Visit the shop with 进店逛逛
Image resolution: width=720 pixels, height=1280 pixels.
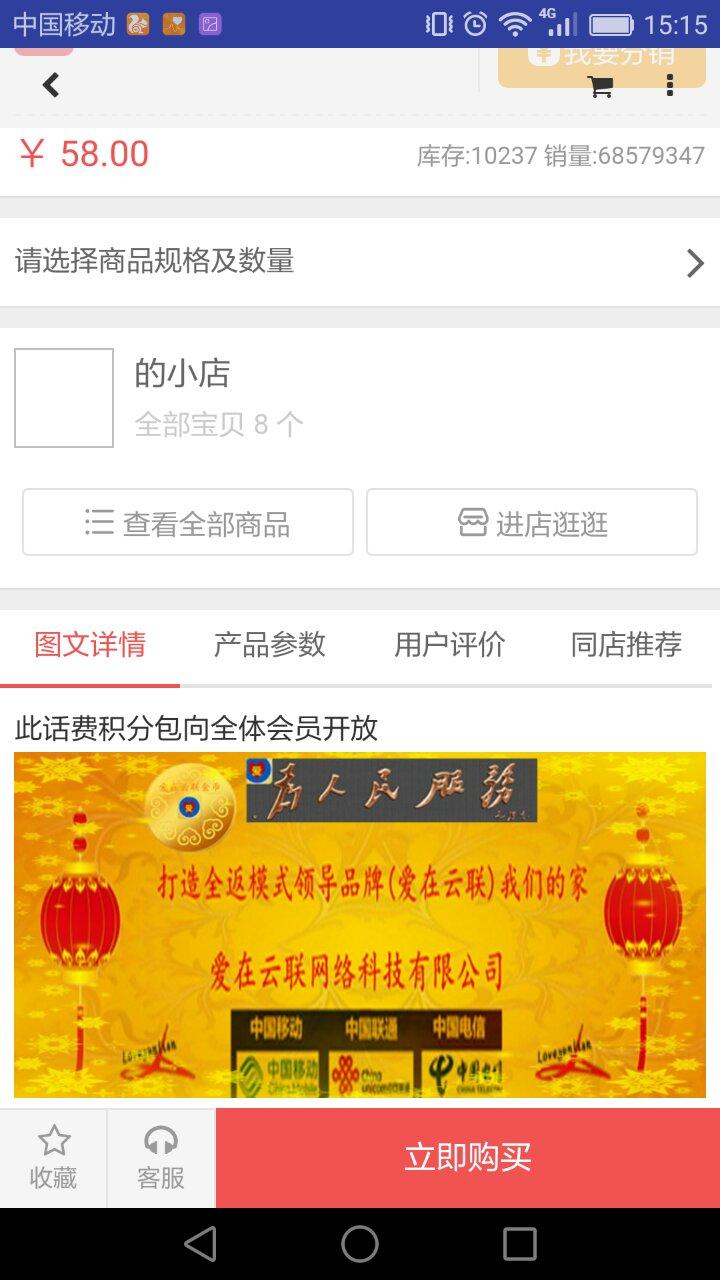point(532,523)
